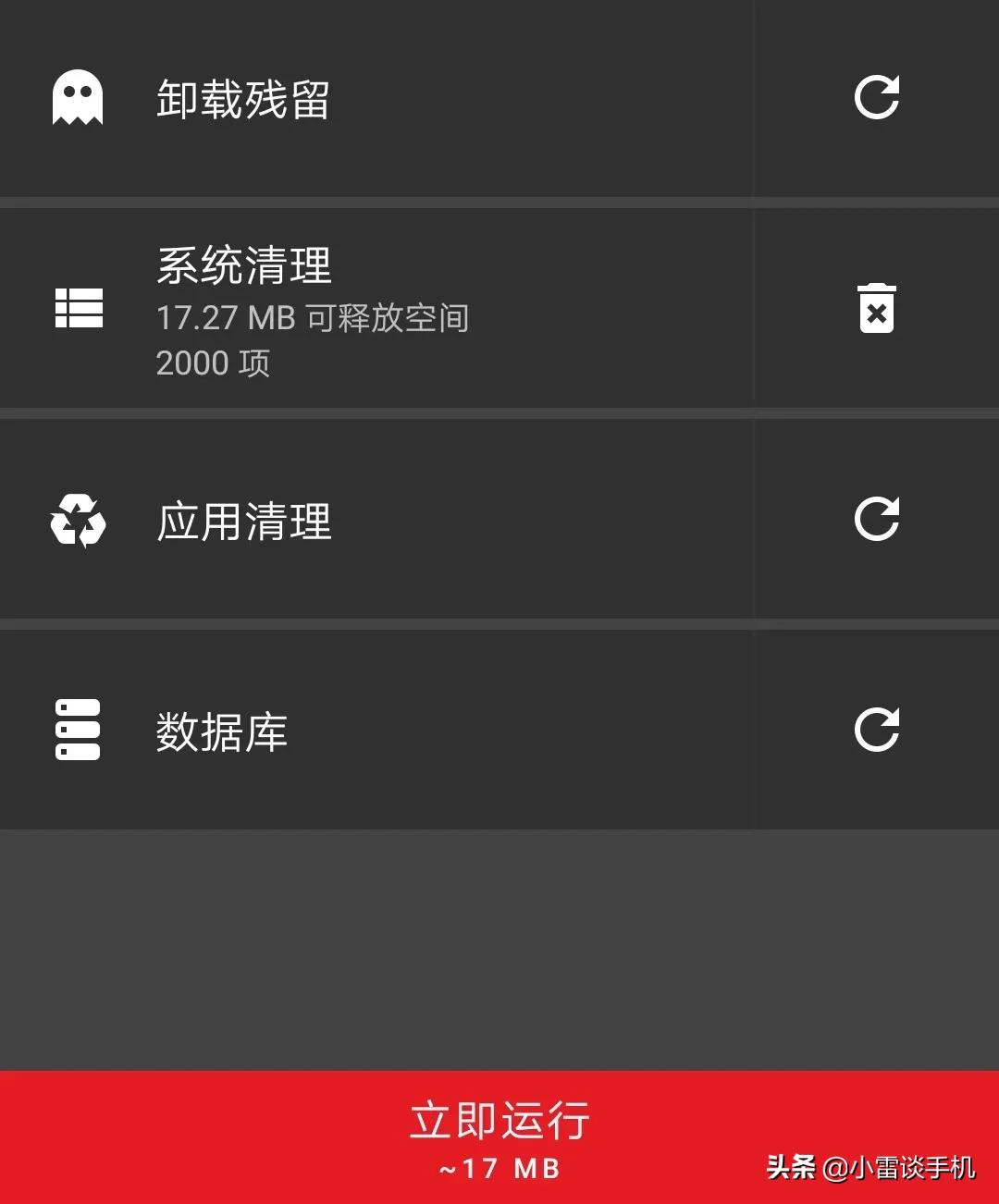This screenshot has width=999, height=1204.
Task: Click the list icon beside 系统清理
Action: 79,310
